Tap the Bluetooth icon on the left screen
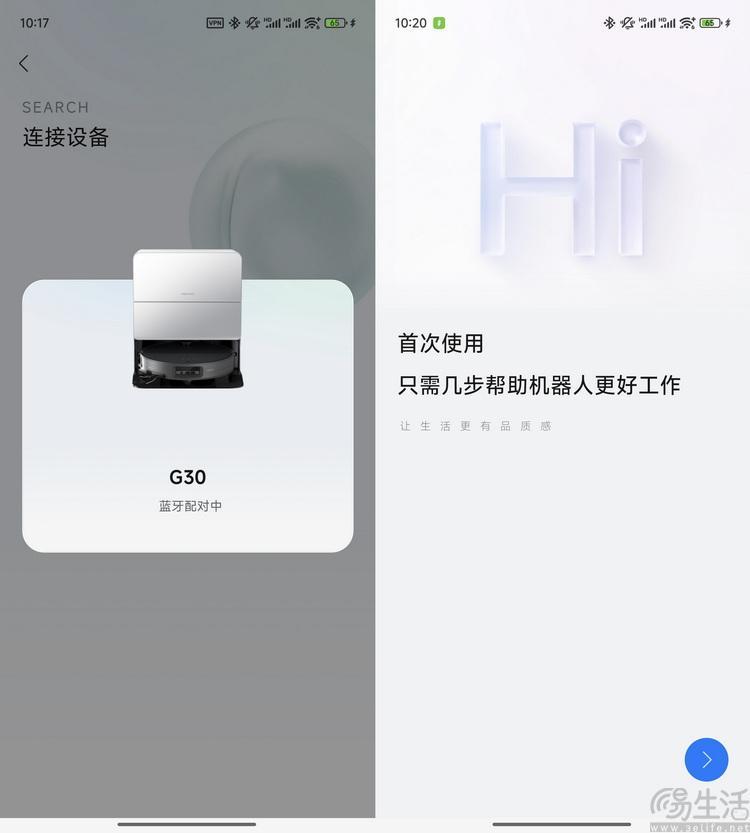Viewport: 750px width, 833px height. point(235,21)
